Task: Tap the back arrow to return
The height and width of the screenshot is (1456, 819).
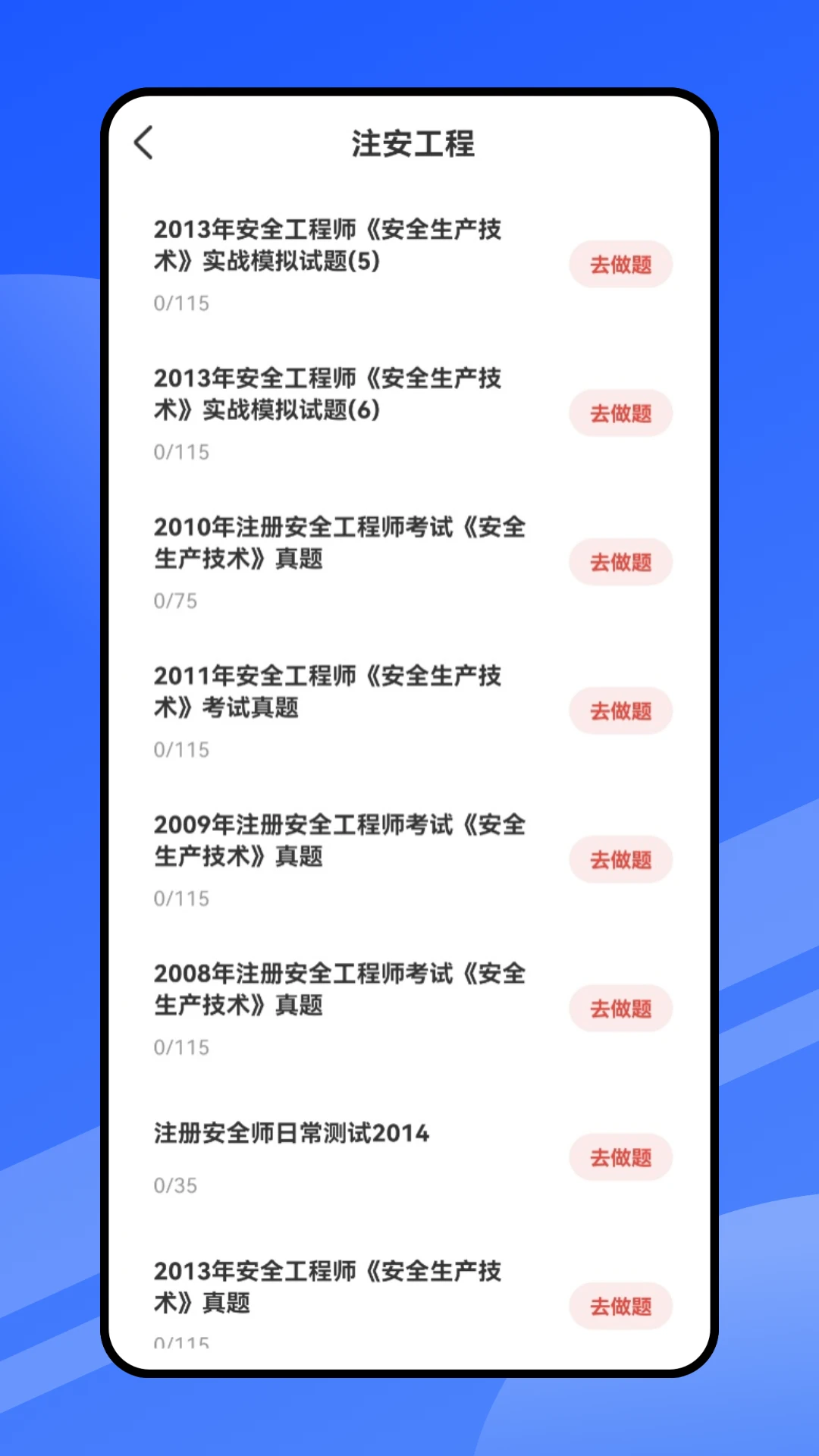Action: tap(144, 143)
